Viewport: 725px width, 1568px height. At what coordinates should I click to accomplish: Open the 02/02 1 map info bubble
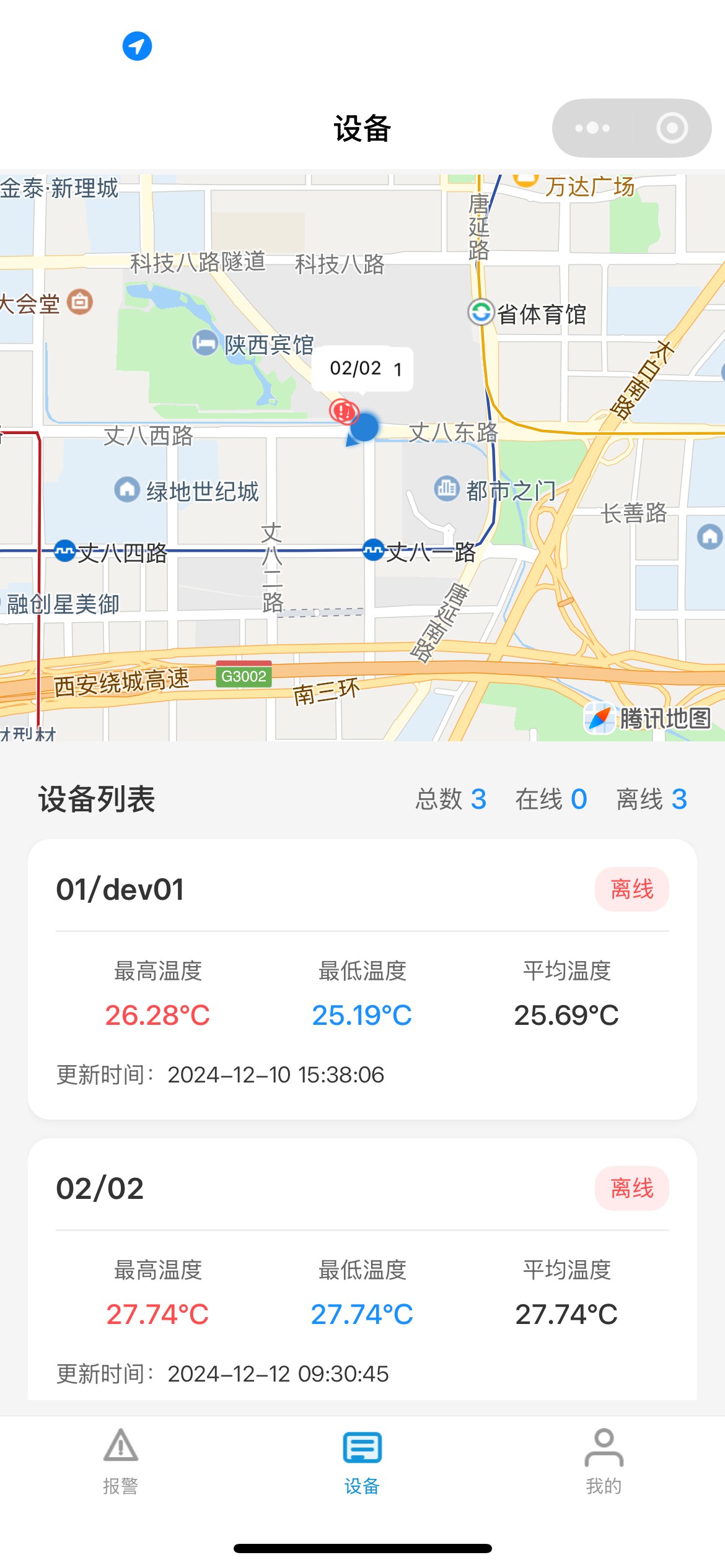(x=362, y=368)
